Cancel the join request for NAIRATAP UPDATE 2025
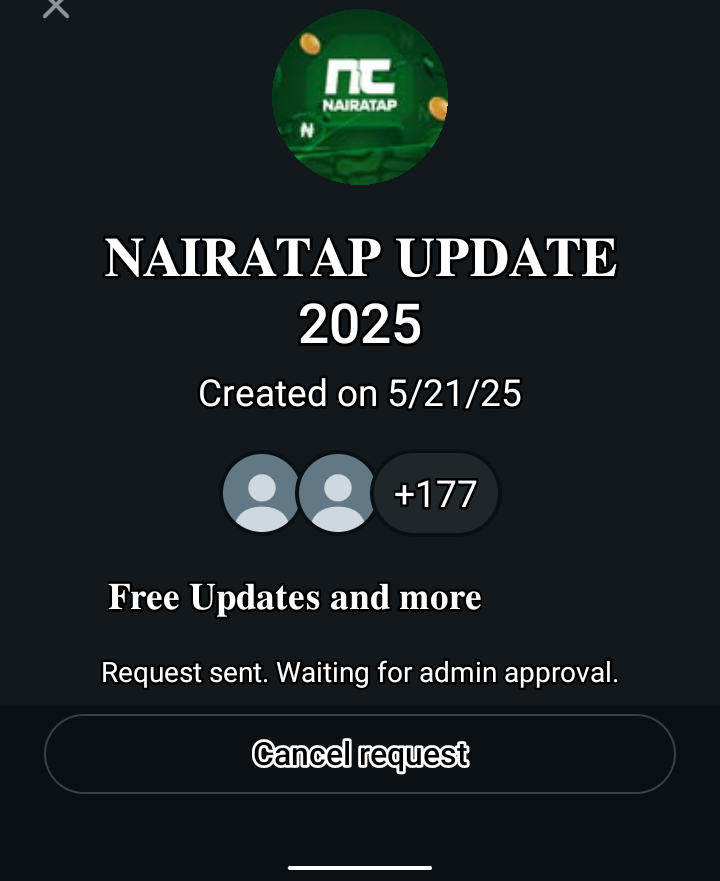 360,754
